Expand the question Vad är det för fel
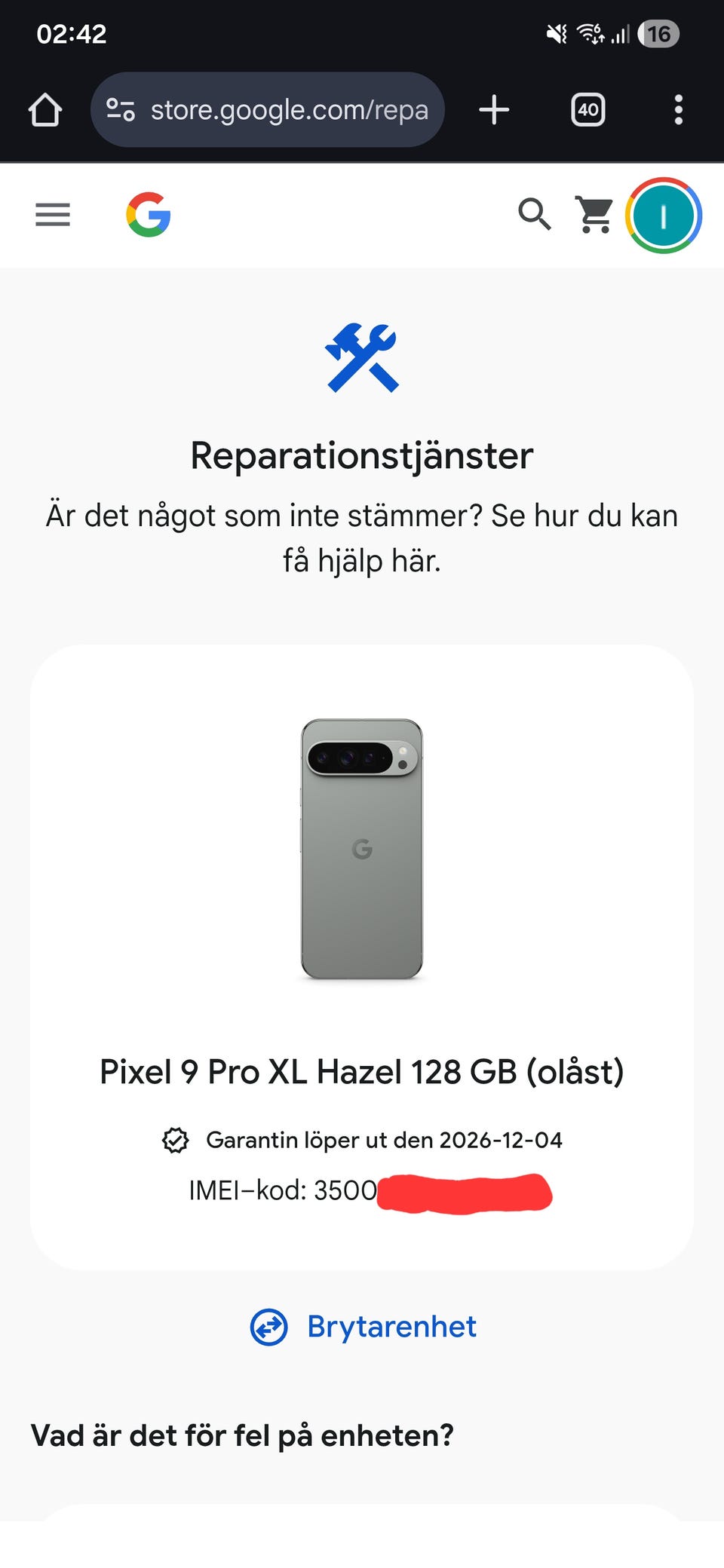Viewport: 724px width, 1568px height. point(241,1435)
